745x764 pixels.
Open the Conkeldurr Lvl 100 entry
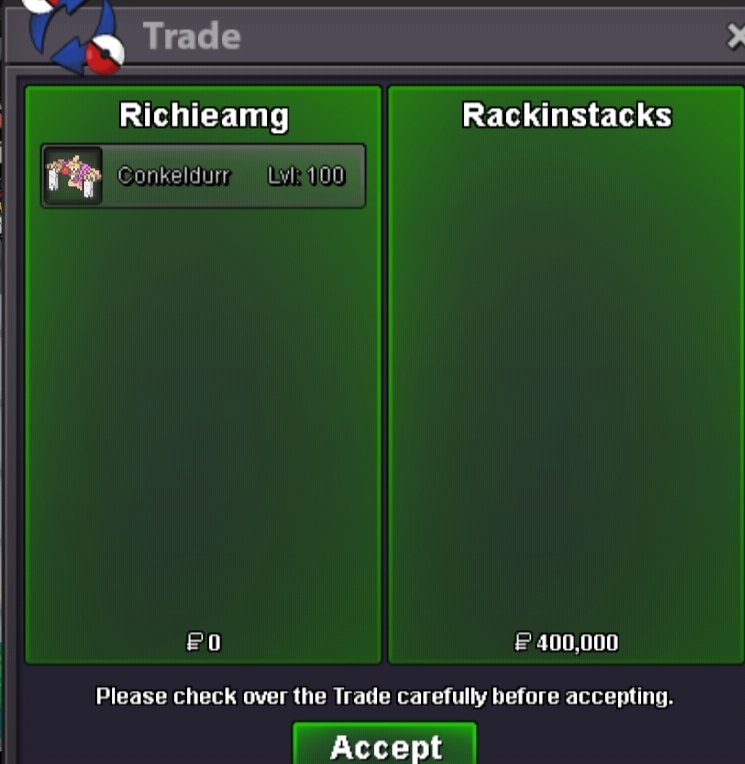[x=203, y=176]
